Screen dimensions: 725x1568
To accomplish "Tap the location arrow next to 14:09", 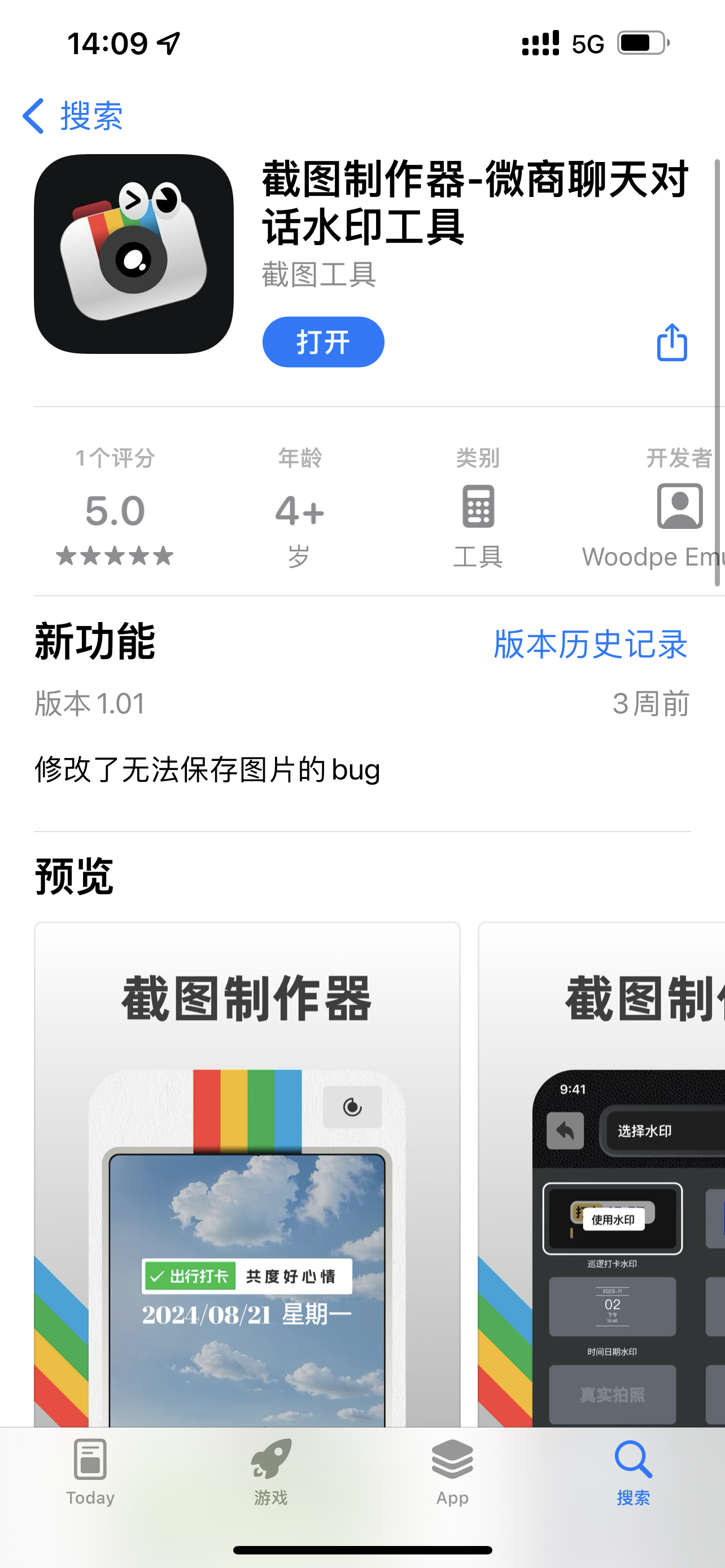I will coord(165,43).
